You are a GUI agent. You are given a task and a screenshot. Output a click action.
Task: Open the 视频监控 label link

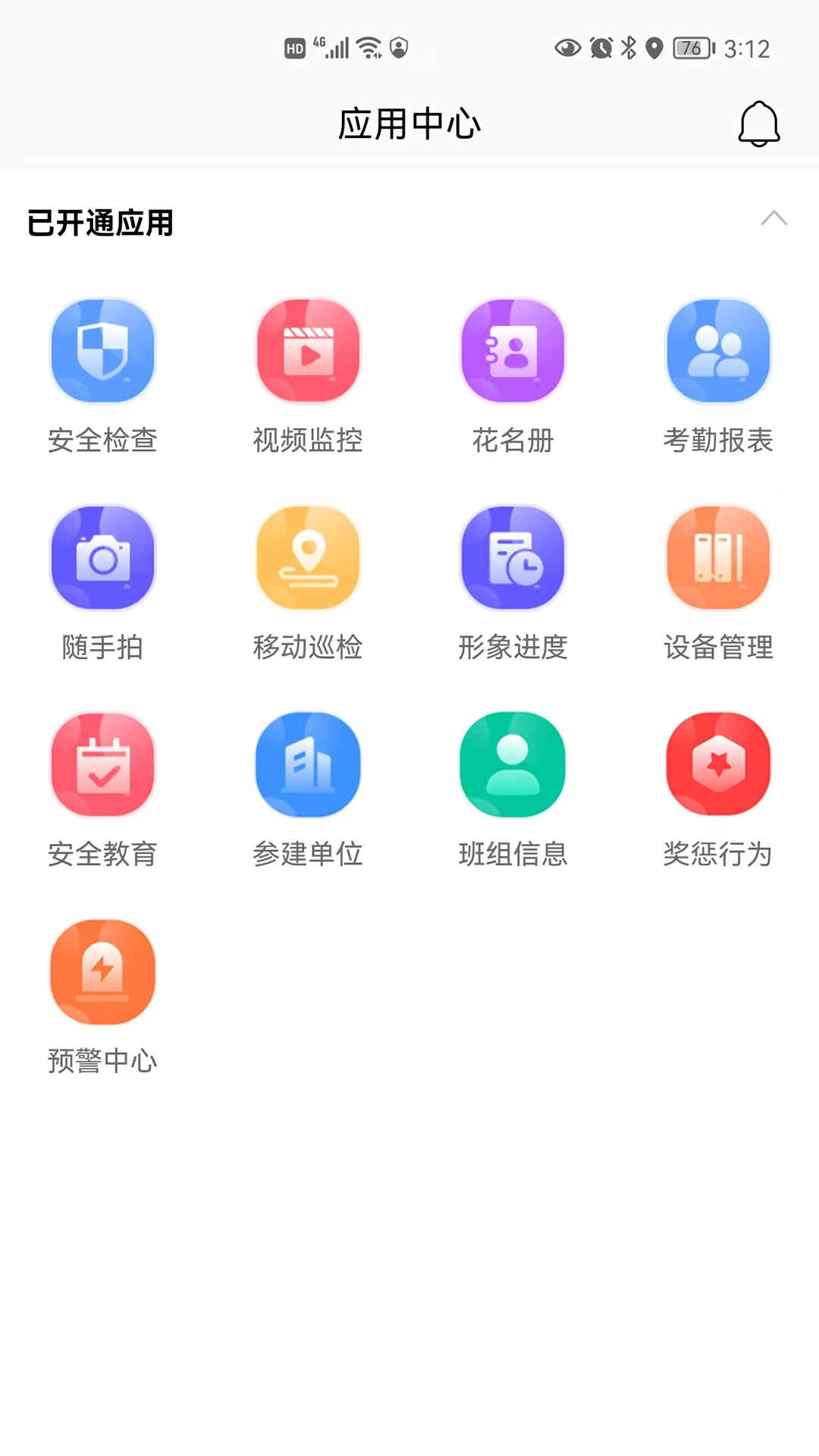click(x=307, y=440)
